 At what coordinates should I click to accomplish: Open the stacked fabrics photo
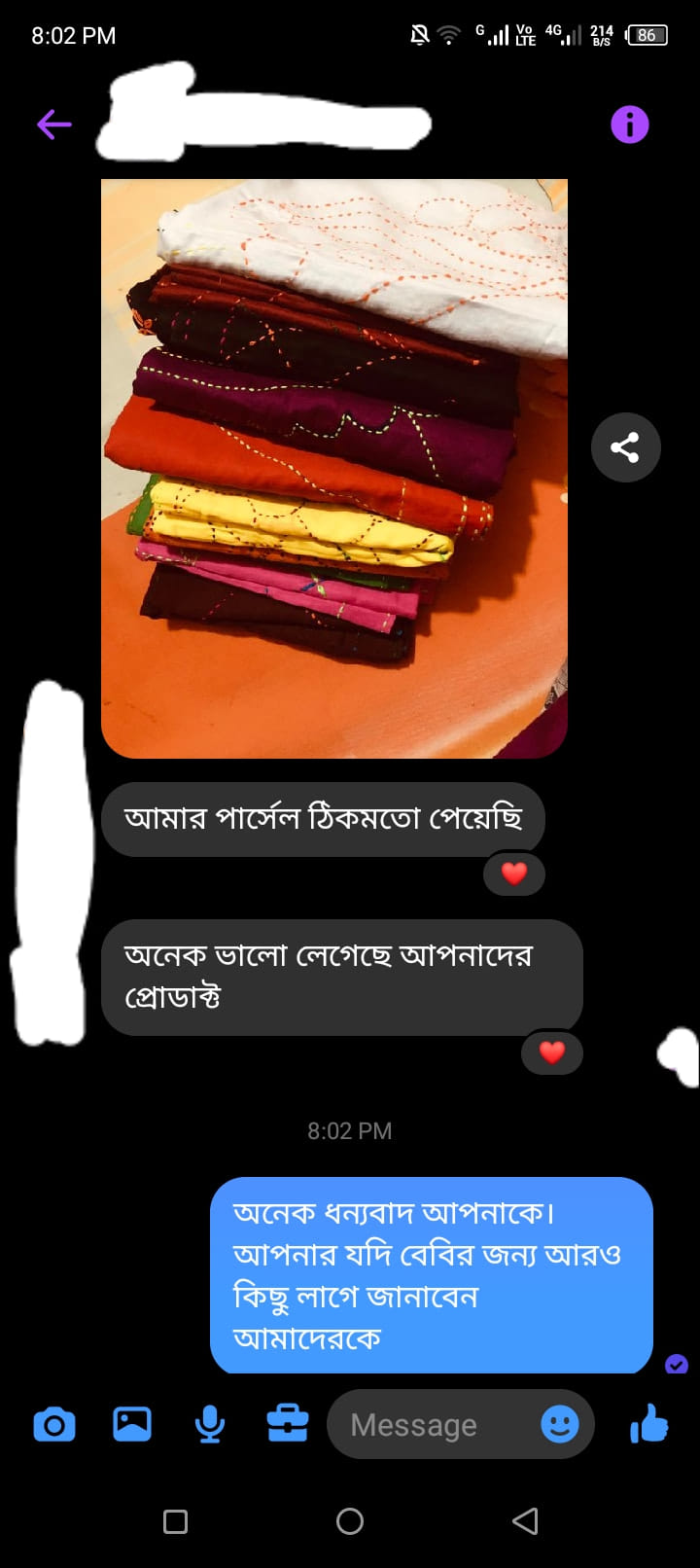333,467
